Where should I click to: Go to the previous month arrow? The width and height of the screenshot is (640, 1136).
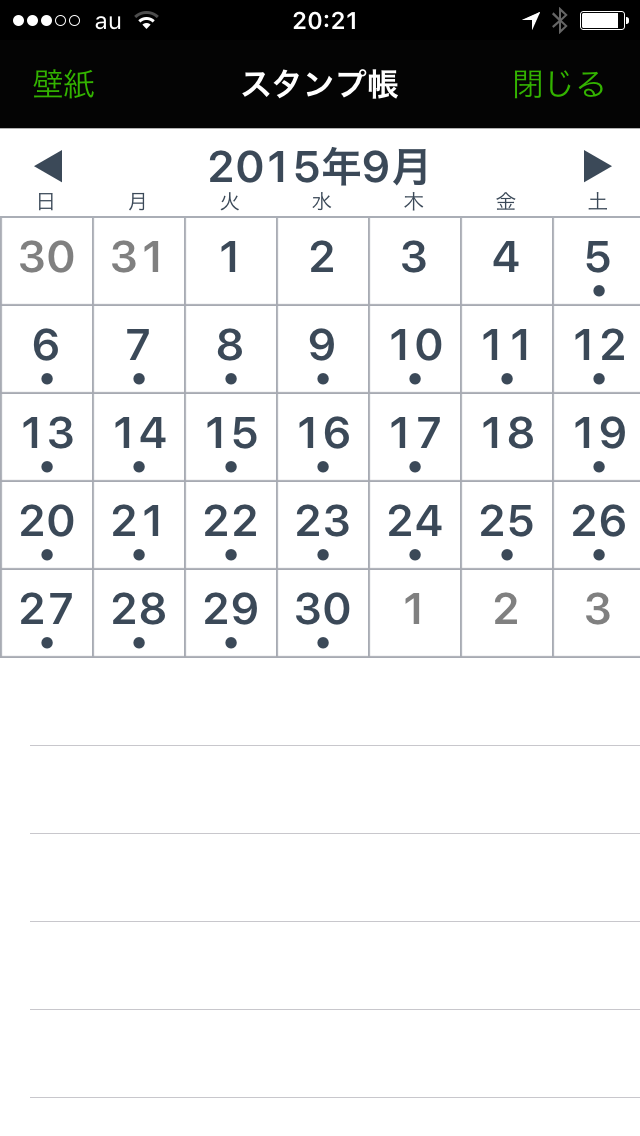[49, 166]
